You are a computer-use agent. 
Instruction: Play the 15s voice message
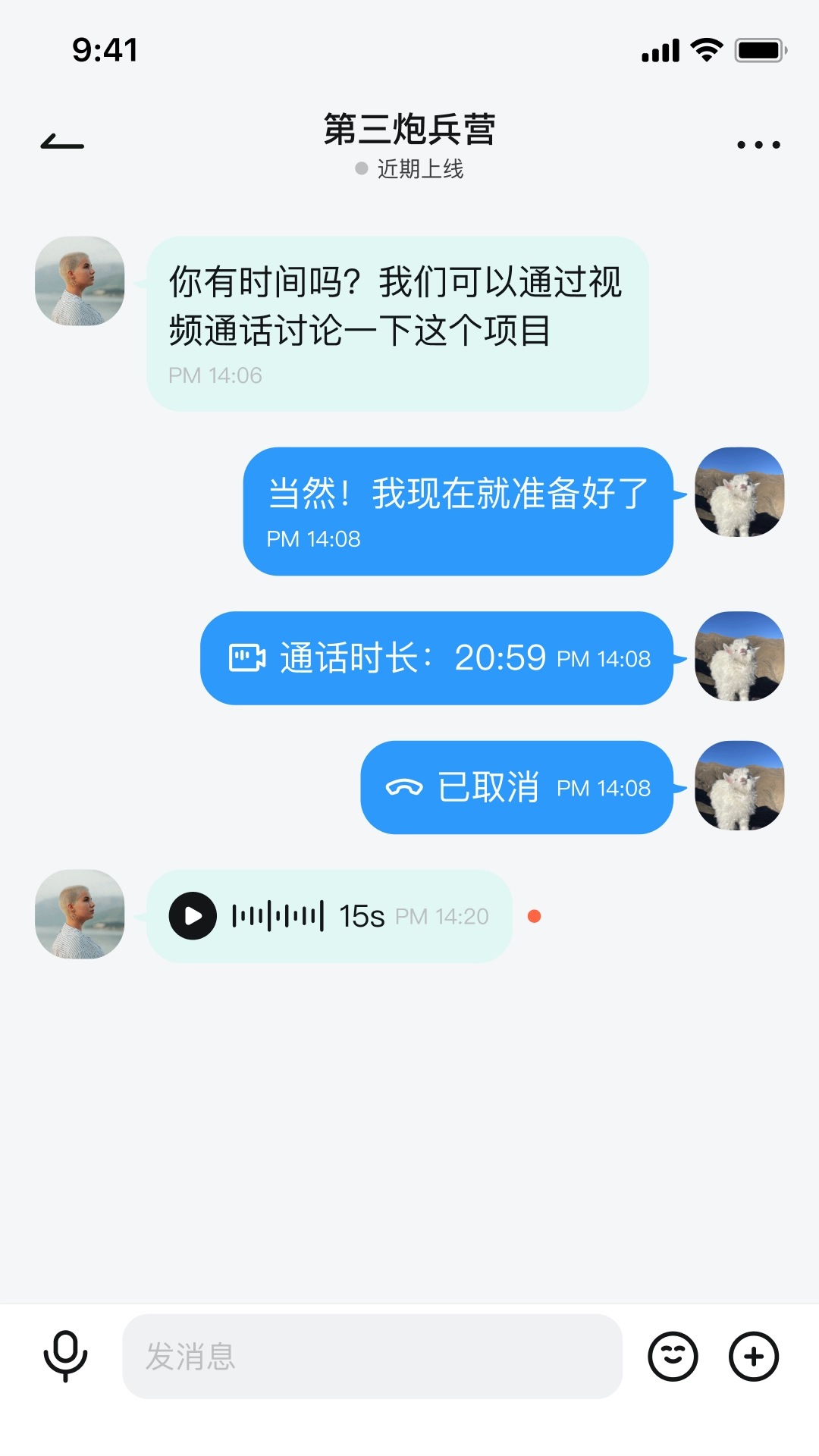[x=193, y=915]
